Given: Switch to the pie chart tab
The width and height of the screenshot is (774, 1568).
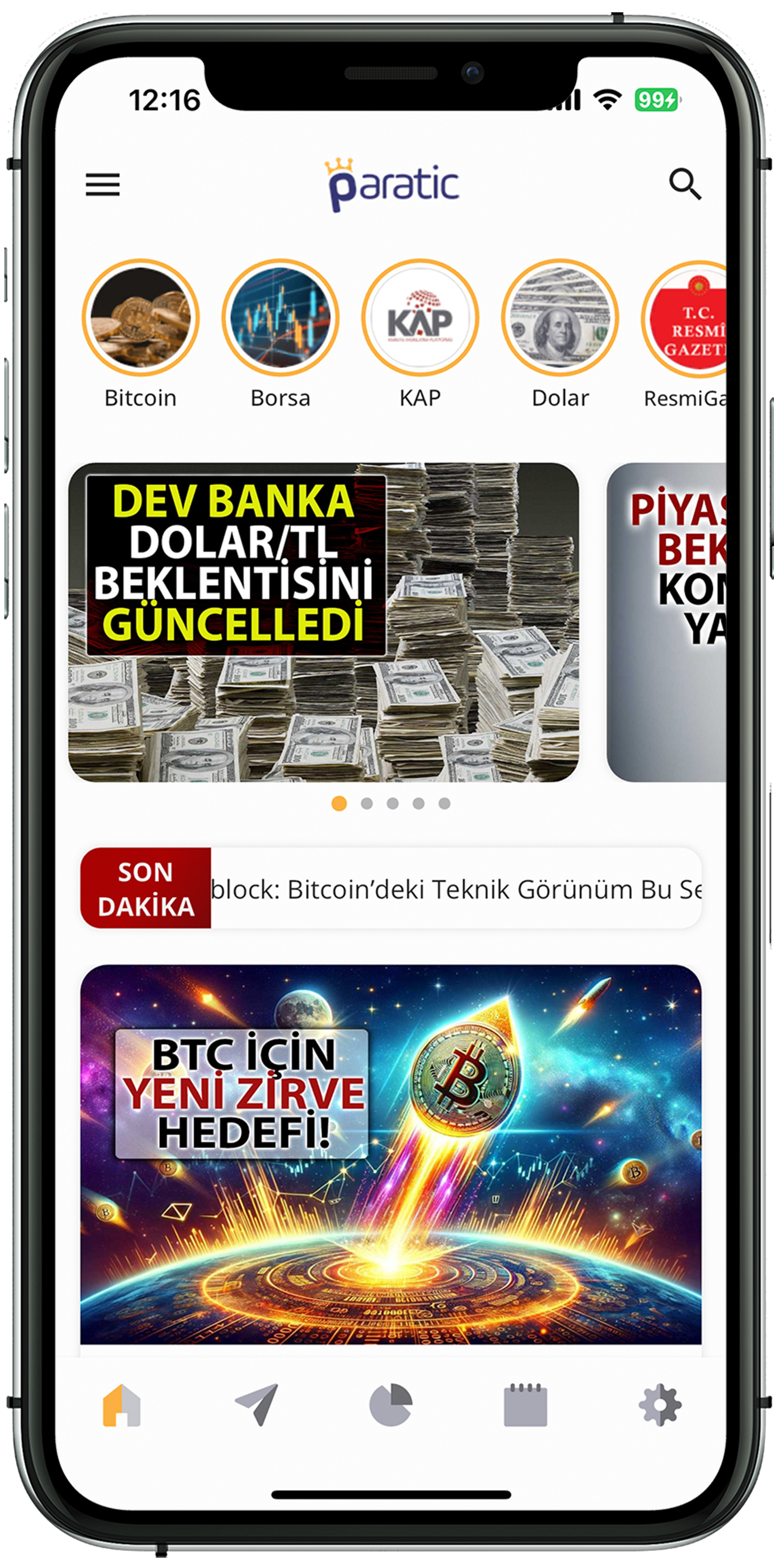Looking at the screenshot, I should [x=391, y=1406].
